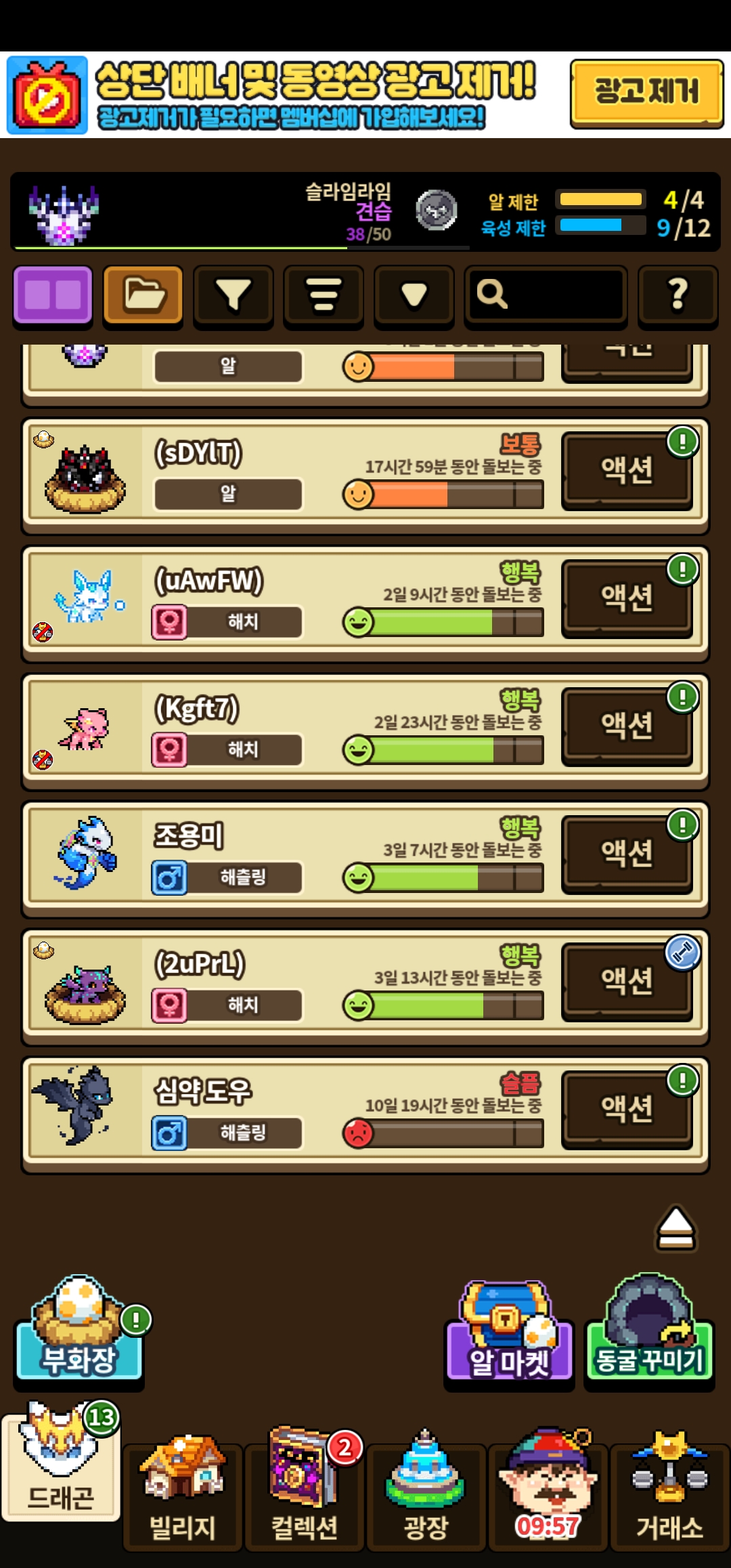Screen dimensions: 731x1568
Task: Open the sort order menu
Action: [324, 295]
